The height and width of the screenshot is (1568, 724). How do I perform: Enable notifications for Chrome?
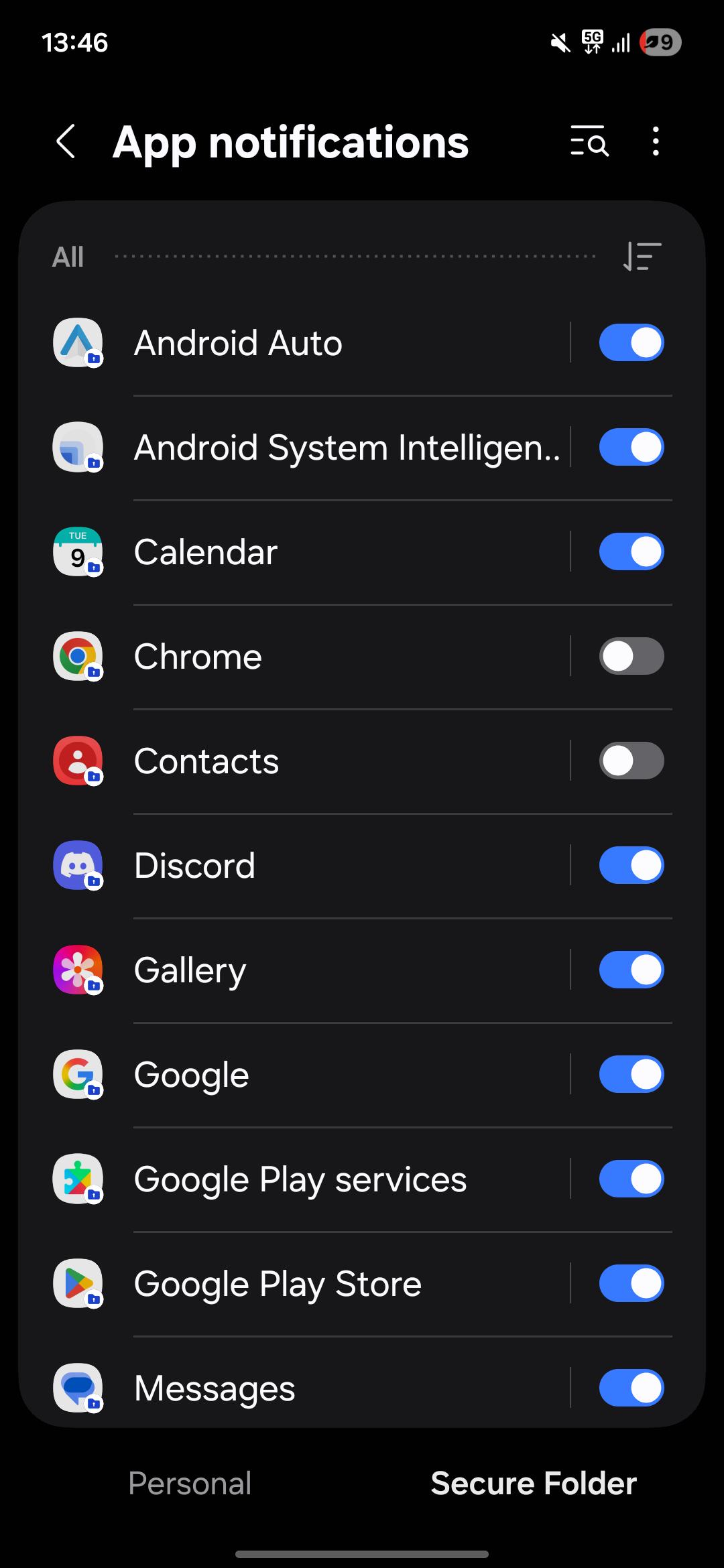pyautogui.click(x=631, y=657)
